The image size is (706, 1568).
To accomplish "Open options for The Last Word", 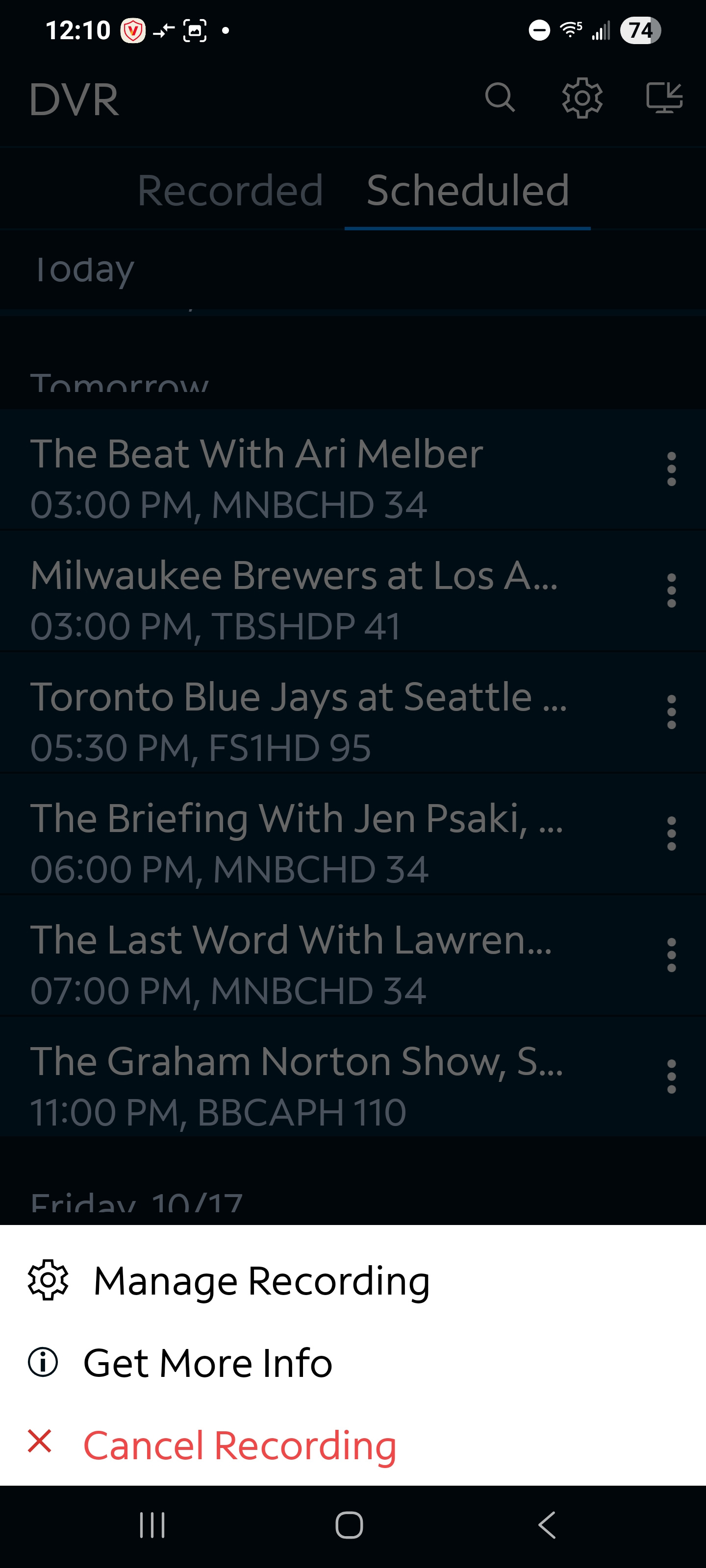I will (671, 955).
